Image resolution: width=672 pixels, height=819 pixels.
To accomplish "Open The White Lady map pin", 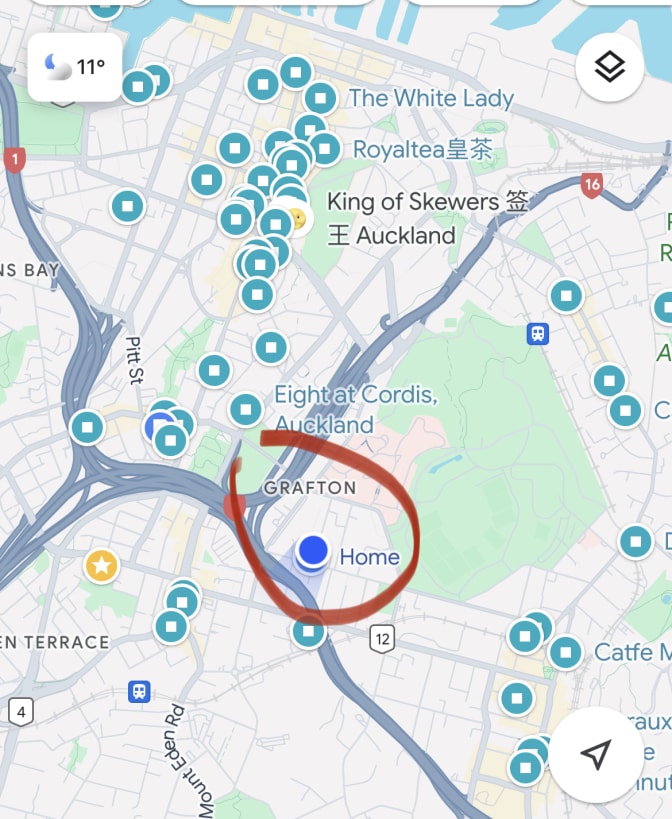I will click(x=320, y=99).
